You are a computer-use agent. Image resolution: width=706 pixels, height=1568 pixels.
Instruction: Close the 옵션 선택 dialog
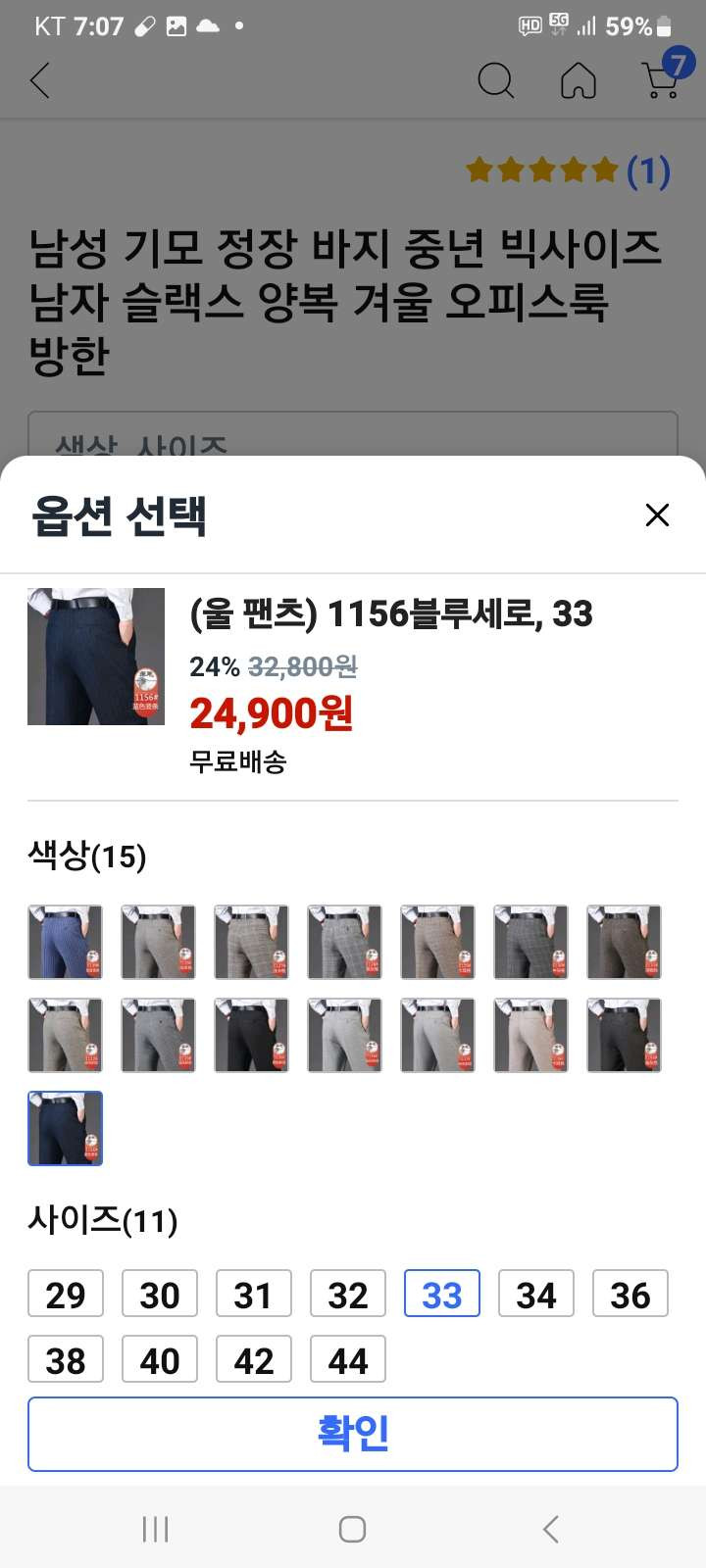coord(657,515)
